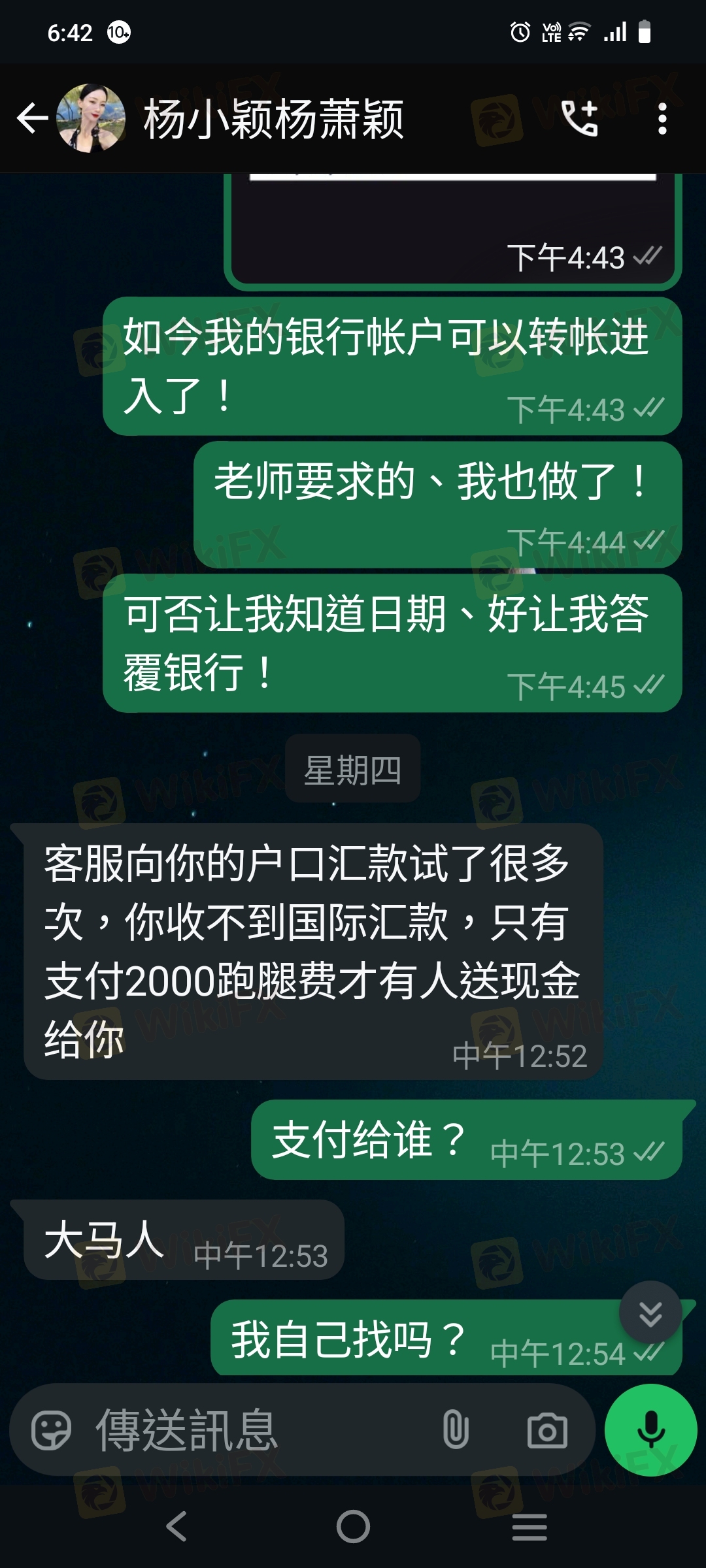Open recent apps from navigation bar

point(529,1527)
